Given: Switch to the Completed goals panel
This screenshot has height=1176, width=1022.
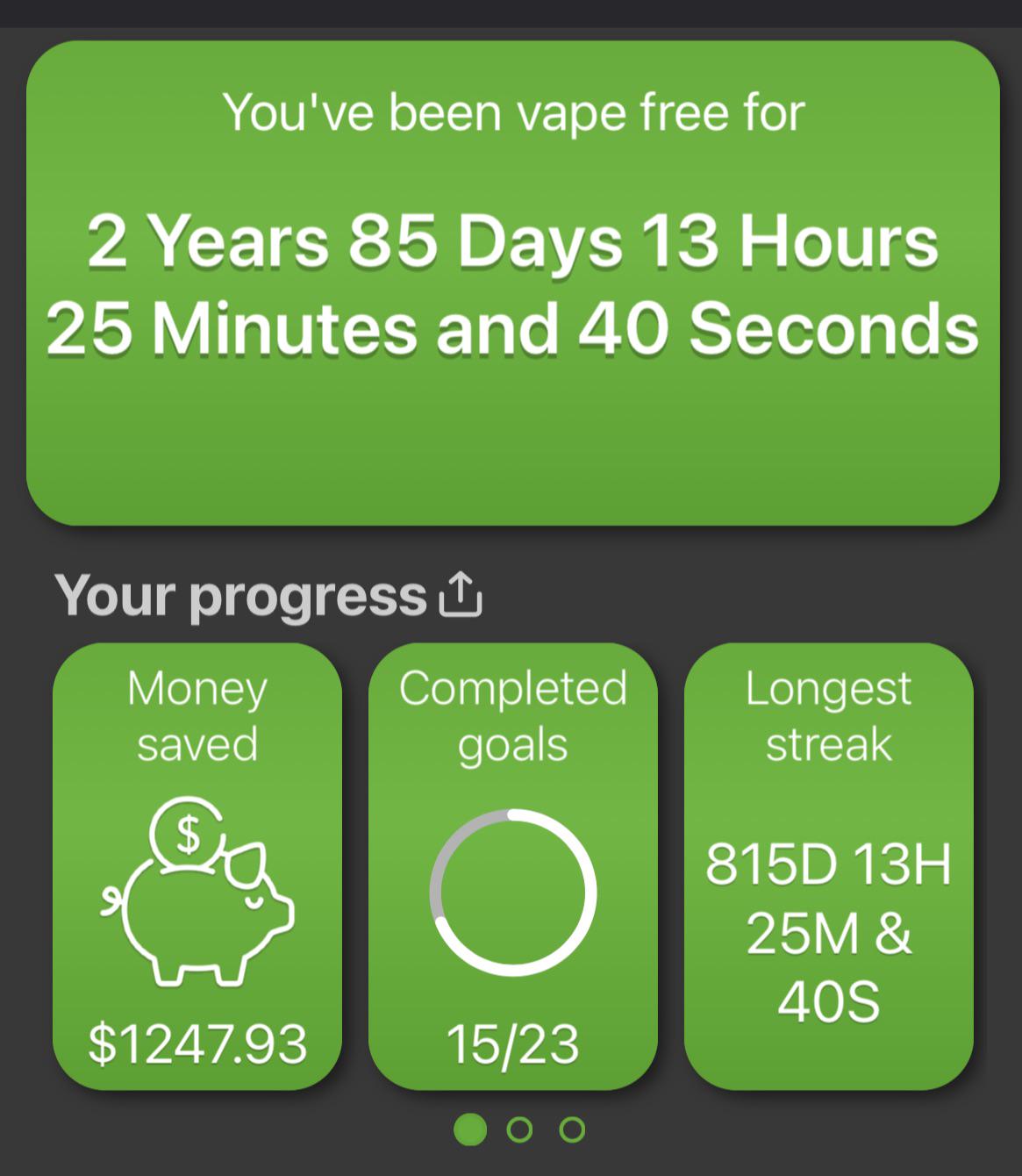Looking at the screenshot, I should coord(513,864).
